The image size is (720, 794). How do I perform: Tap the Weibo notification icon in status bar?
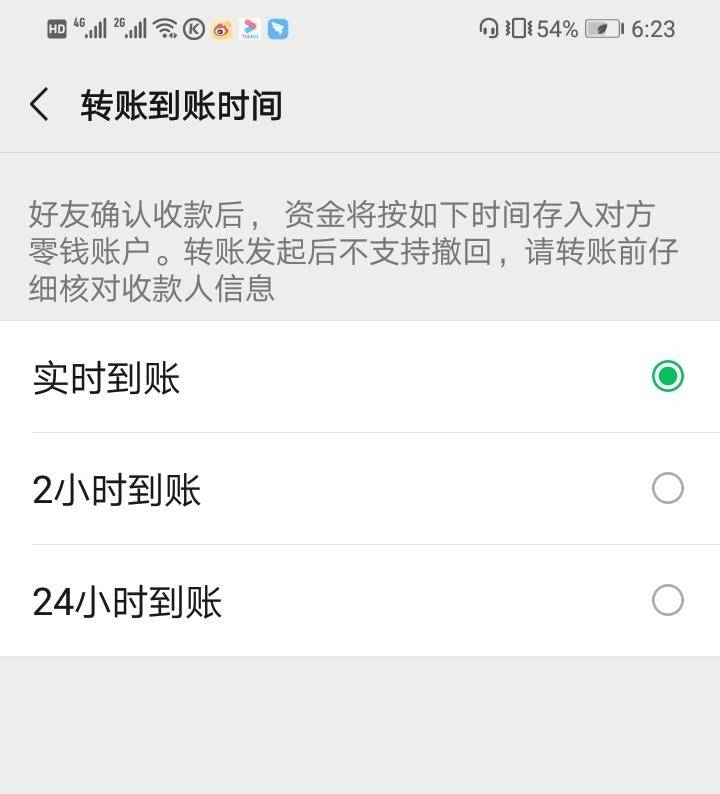(x=221, y=28)
